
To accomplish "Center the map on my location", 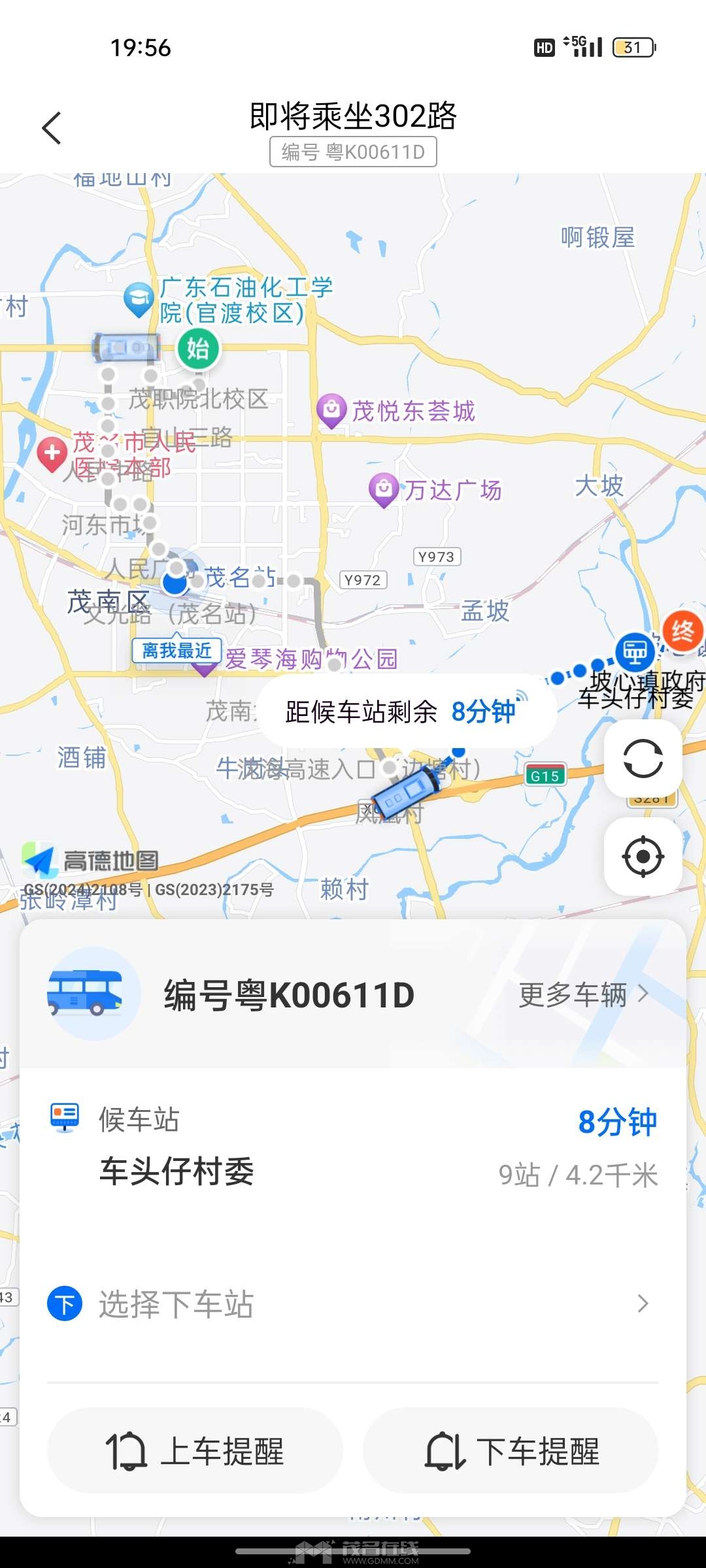I will pyautogui.click(x=643, y=856).
